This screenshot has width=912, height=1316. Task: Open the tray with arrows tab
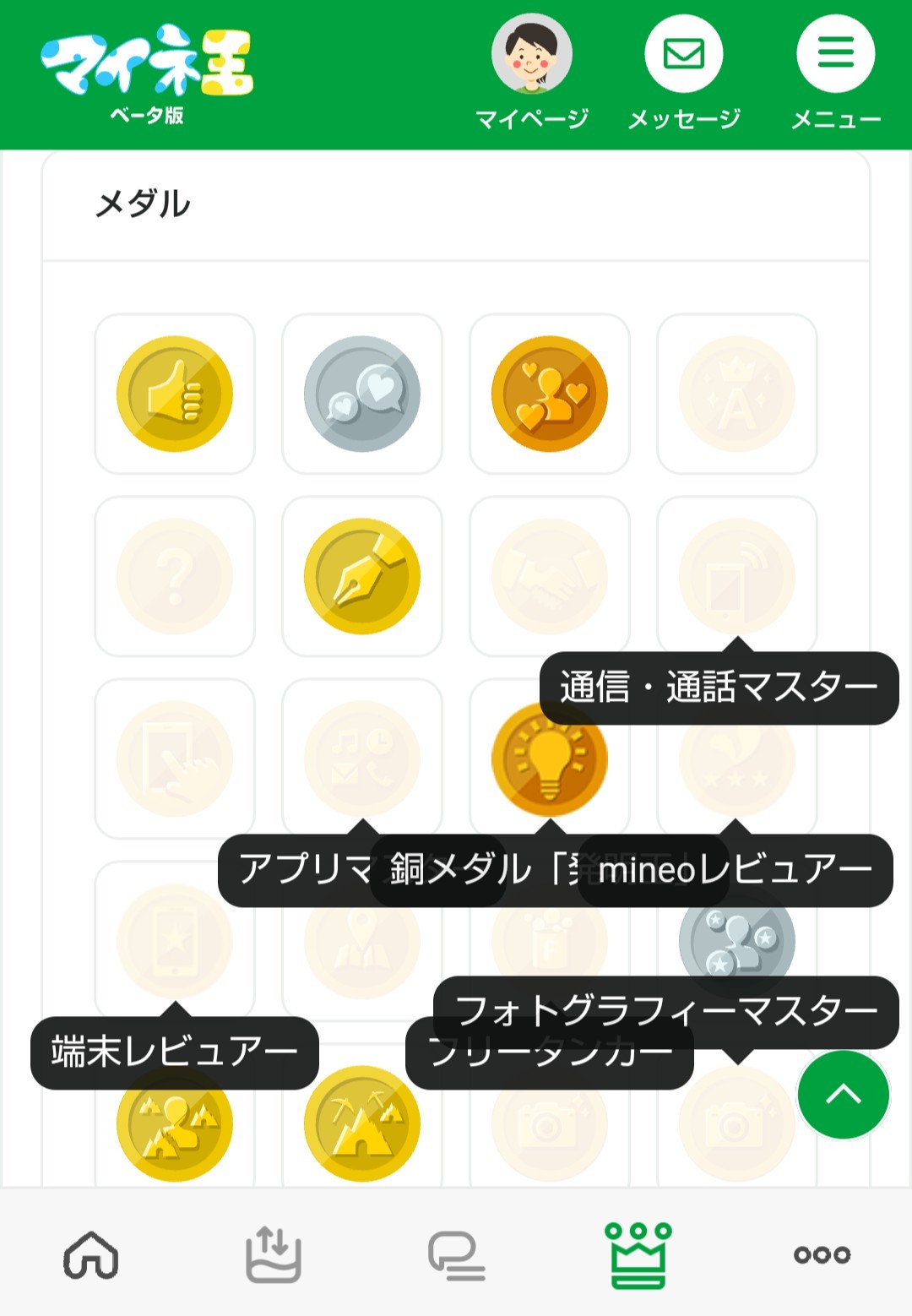click(x=273, y=1254)
